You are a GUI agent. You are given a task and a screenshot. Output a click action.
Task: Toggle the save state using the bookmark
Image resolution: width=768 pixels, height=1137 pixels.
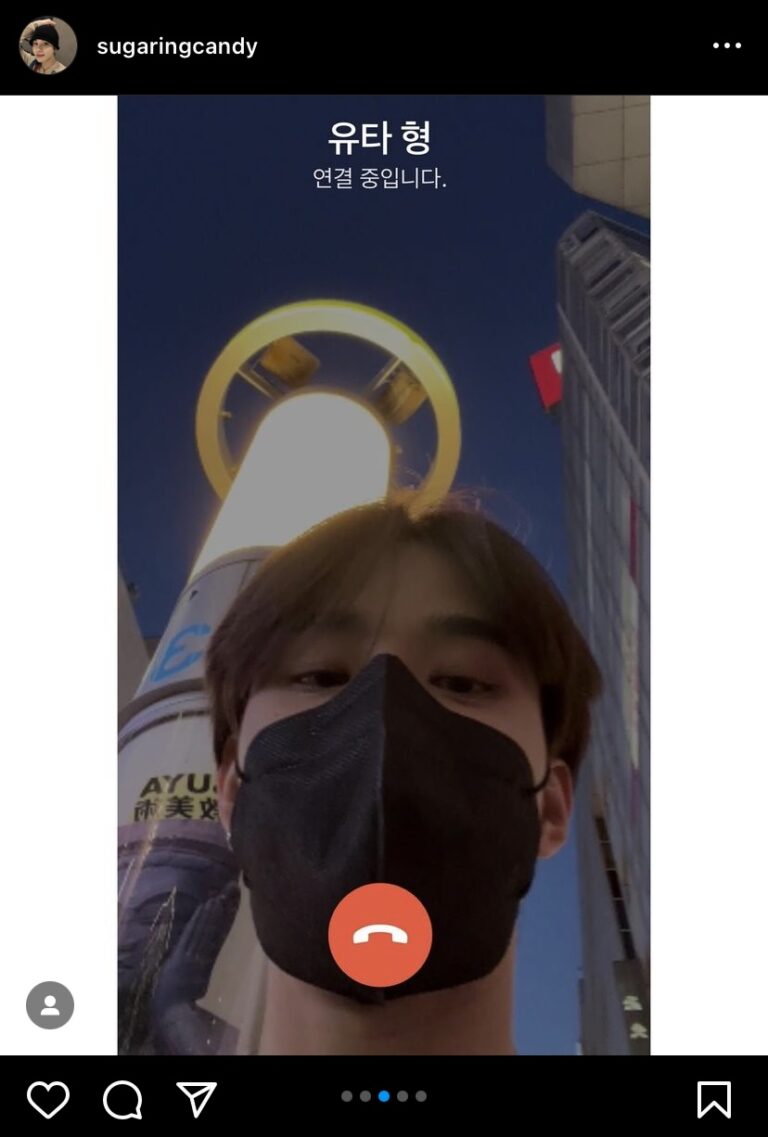pos(715,1099)
